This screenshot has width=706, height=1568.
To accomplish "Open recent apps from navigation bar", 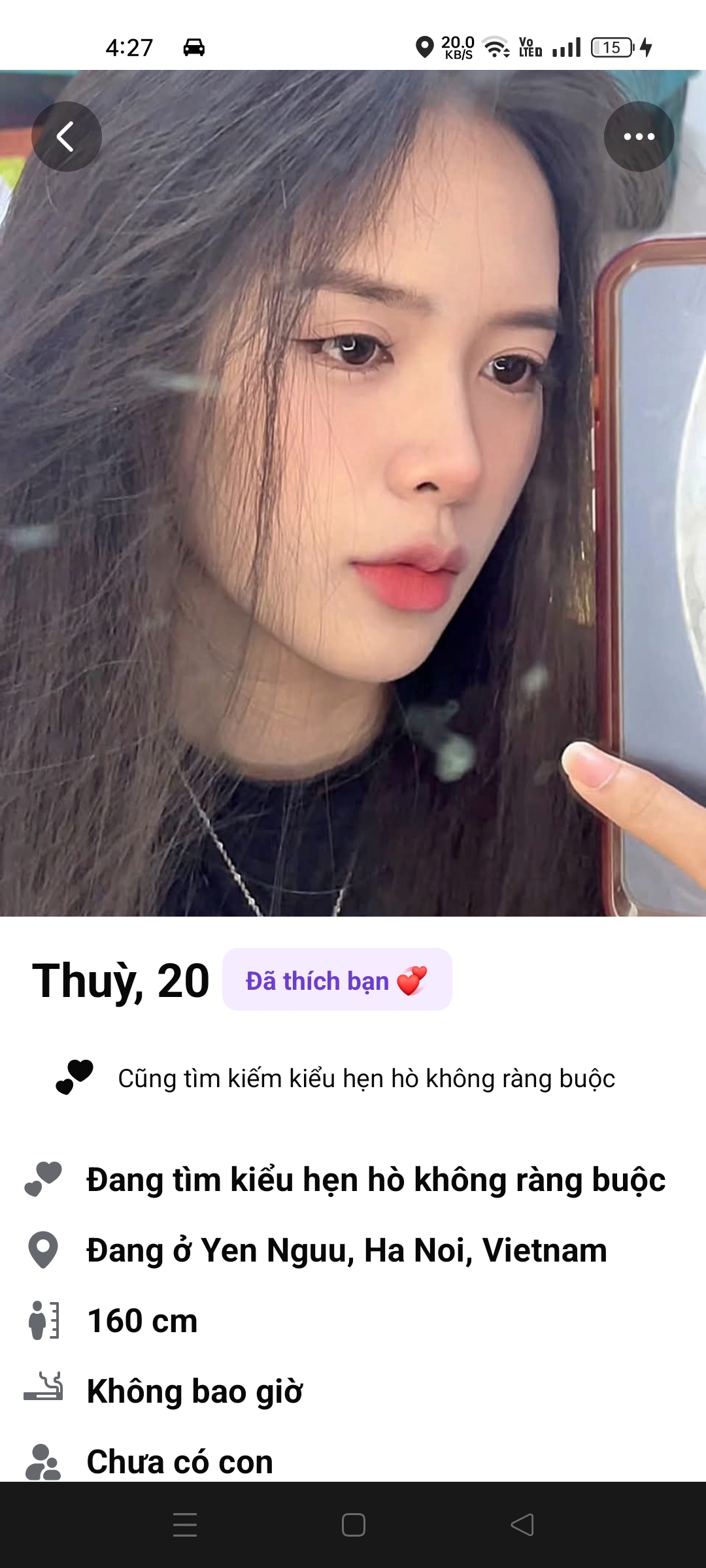I will pyautogui.click(x=185, y=1525).
